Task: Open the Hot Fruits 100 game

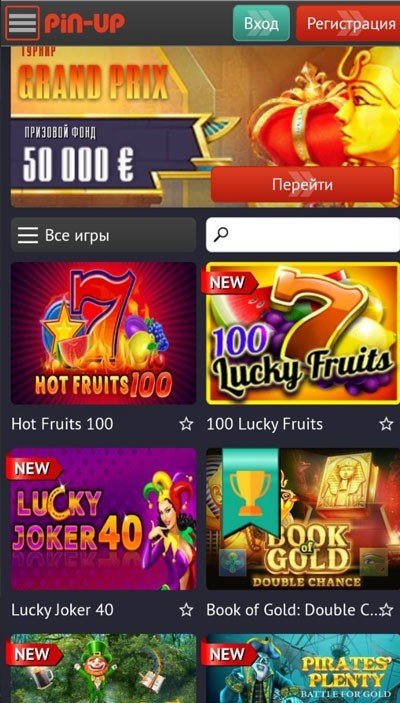Action: (103, 333)
